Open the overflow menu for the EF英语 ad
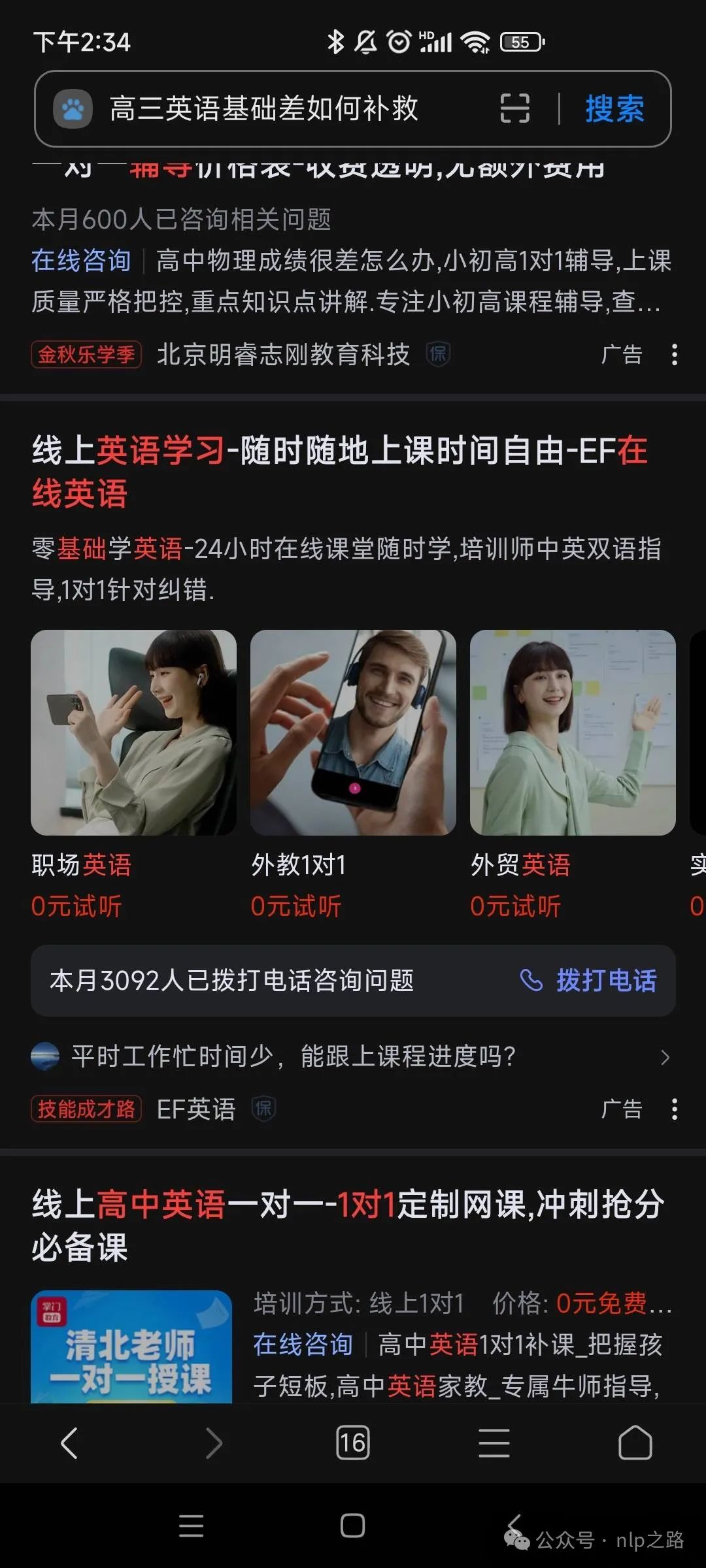The image size is (706, 1568). 674,1109
